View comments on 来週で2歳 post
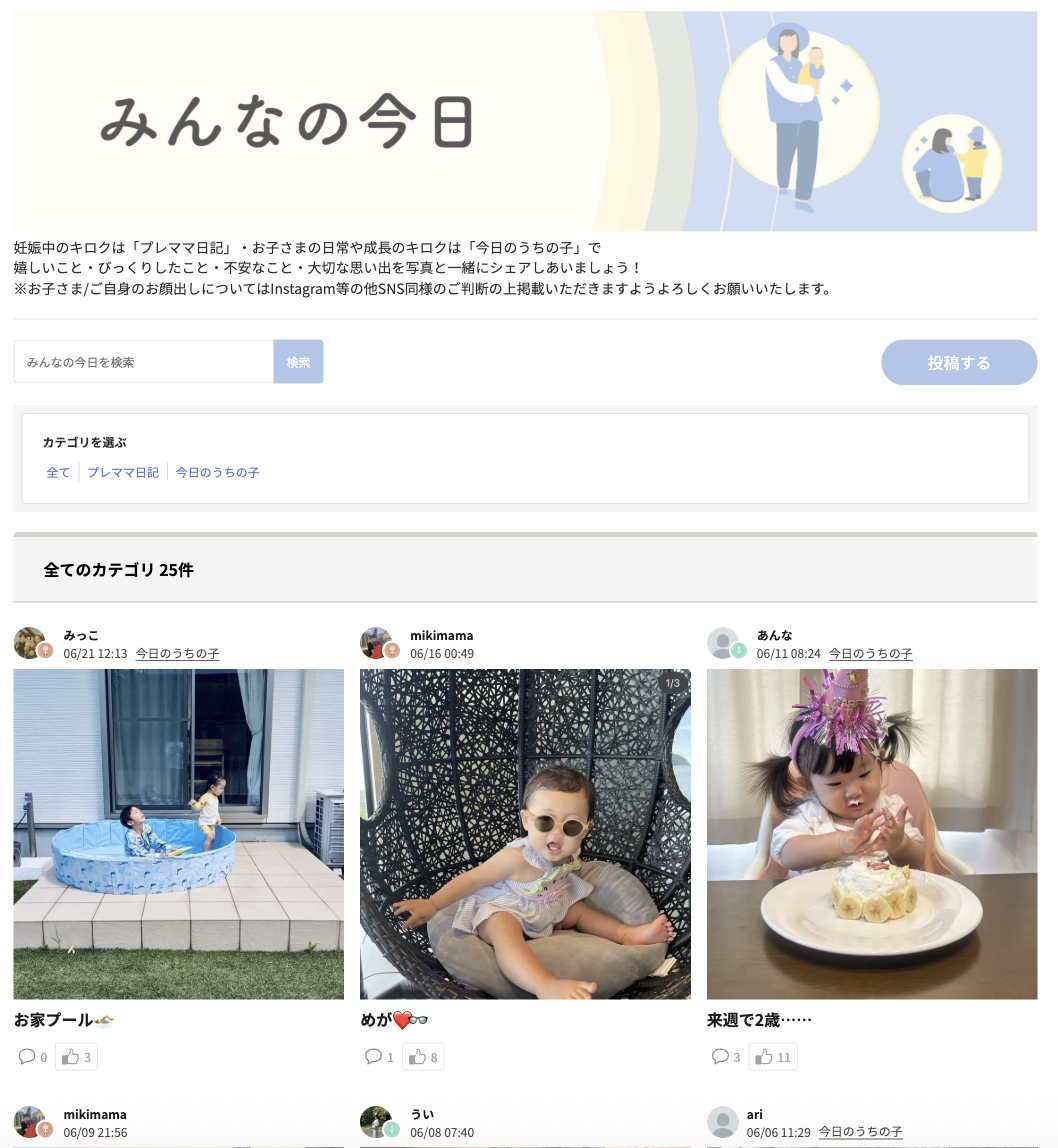Viewport: 1058px width, 1148px height. [x=726, y=1057]
